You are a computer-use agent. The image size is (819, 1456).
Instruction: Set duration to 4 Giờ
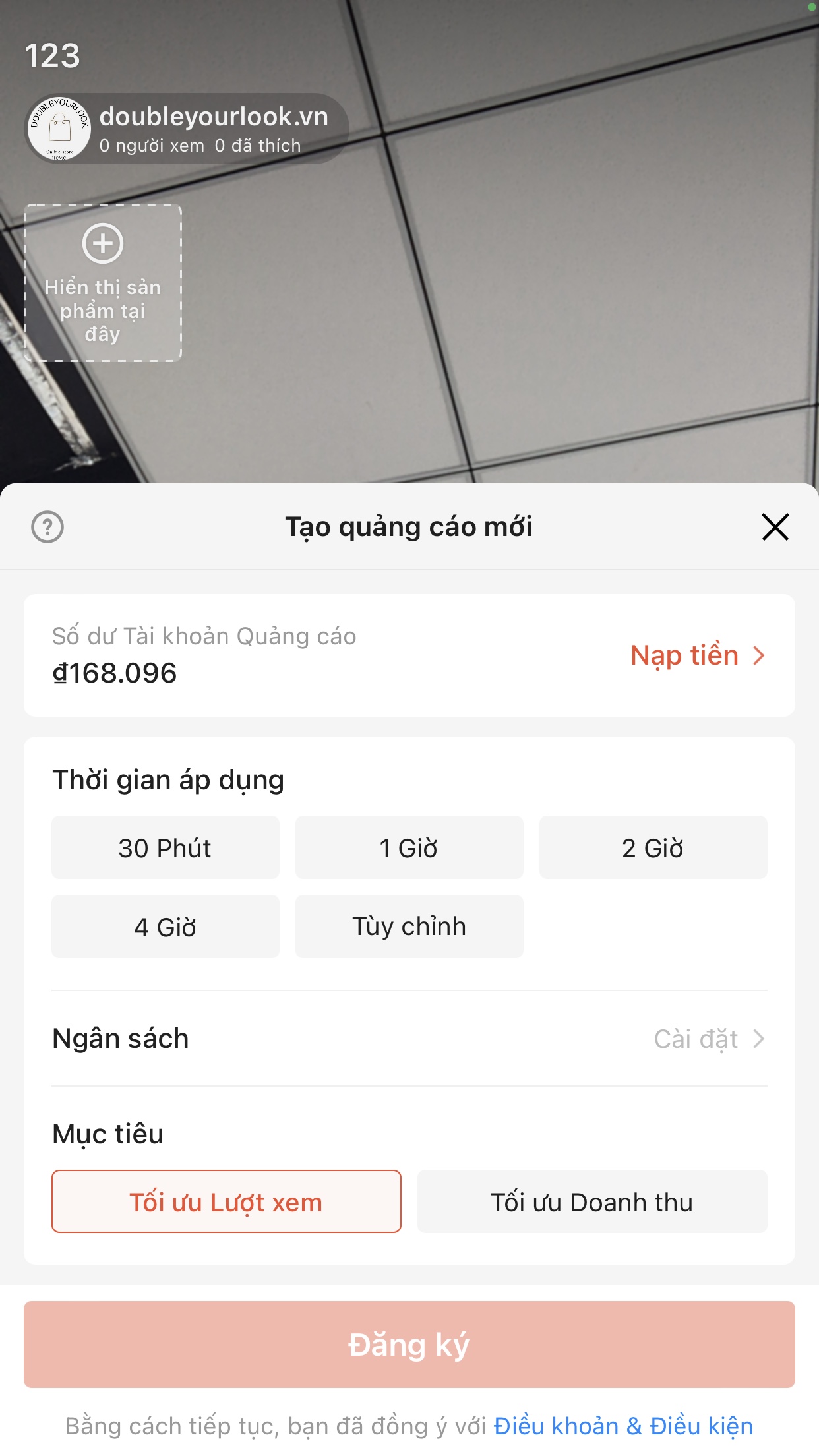click(x=165, y=926)
